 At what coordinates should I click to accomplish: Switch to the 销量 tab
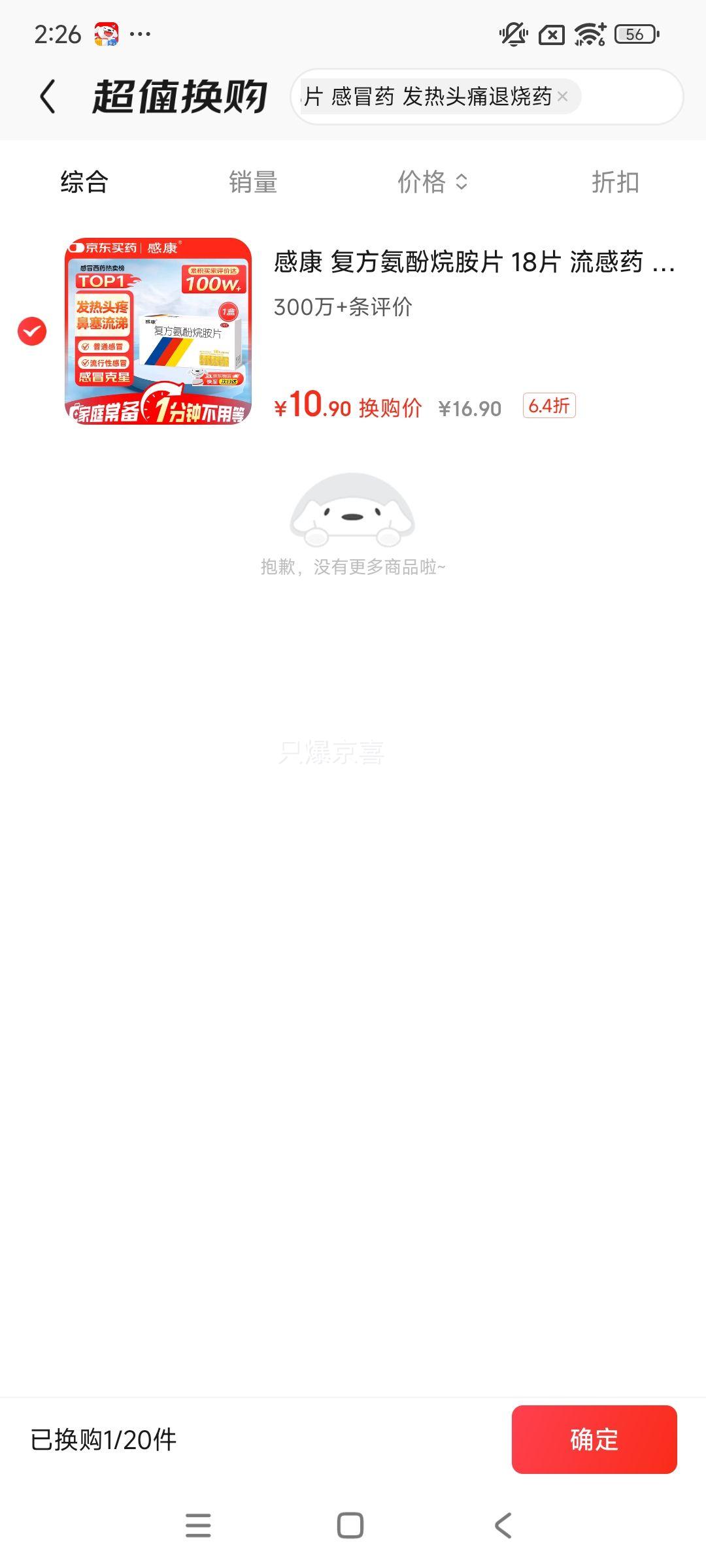coord(254,184)
